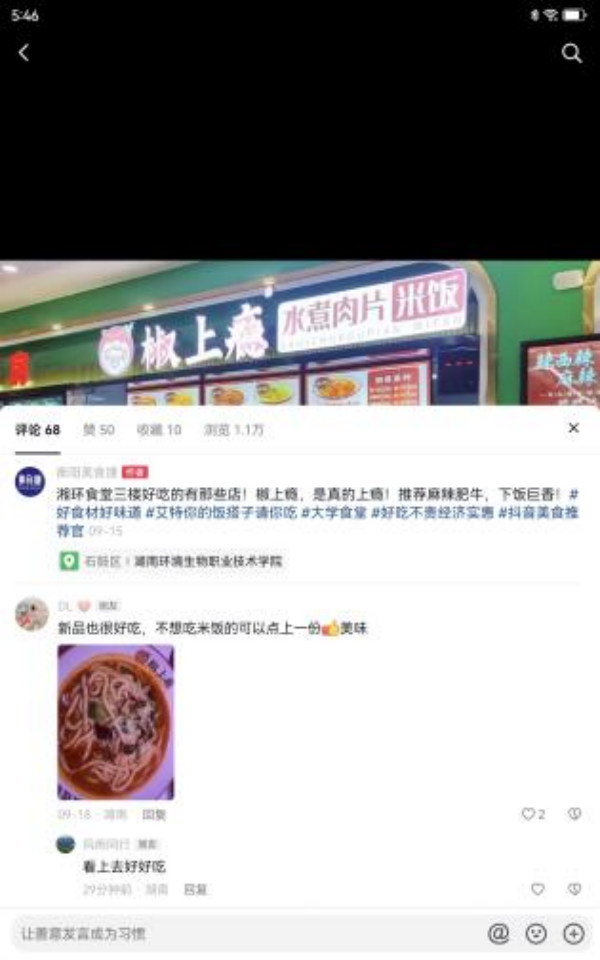This screenshot has height=960, width=600.
Task: Go back using the top-left arrow
Action: [x=24, y=53]
